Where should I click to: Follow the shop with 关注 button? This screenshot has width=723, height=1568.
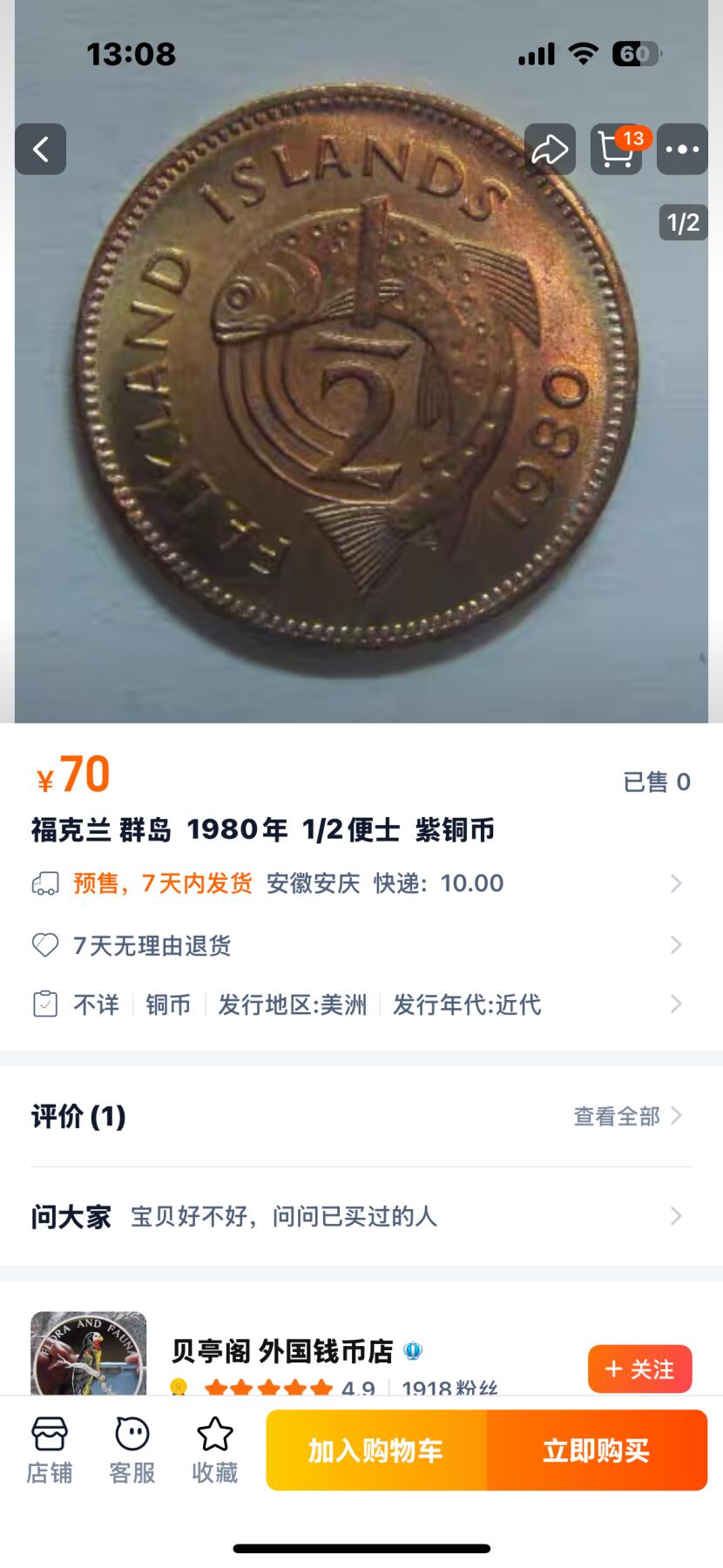639,1369
